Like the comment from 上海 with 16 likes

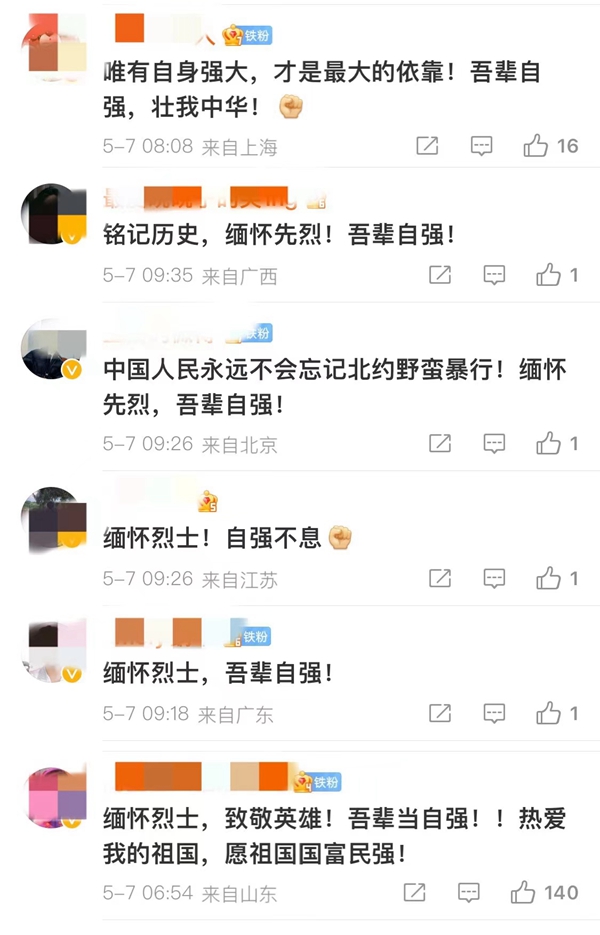pos(537,146)
